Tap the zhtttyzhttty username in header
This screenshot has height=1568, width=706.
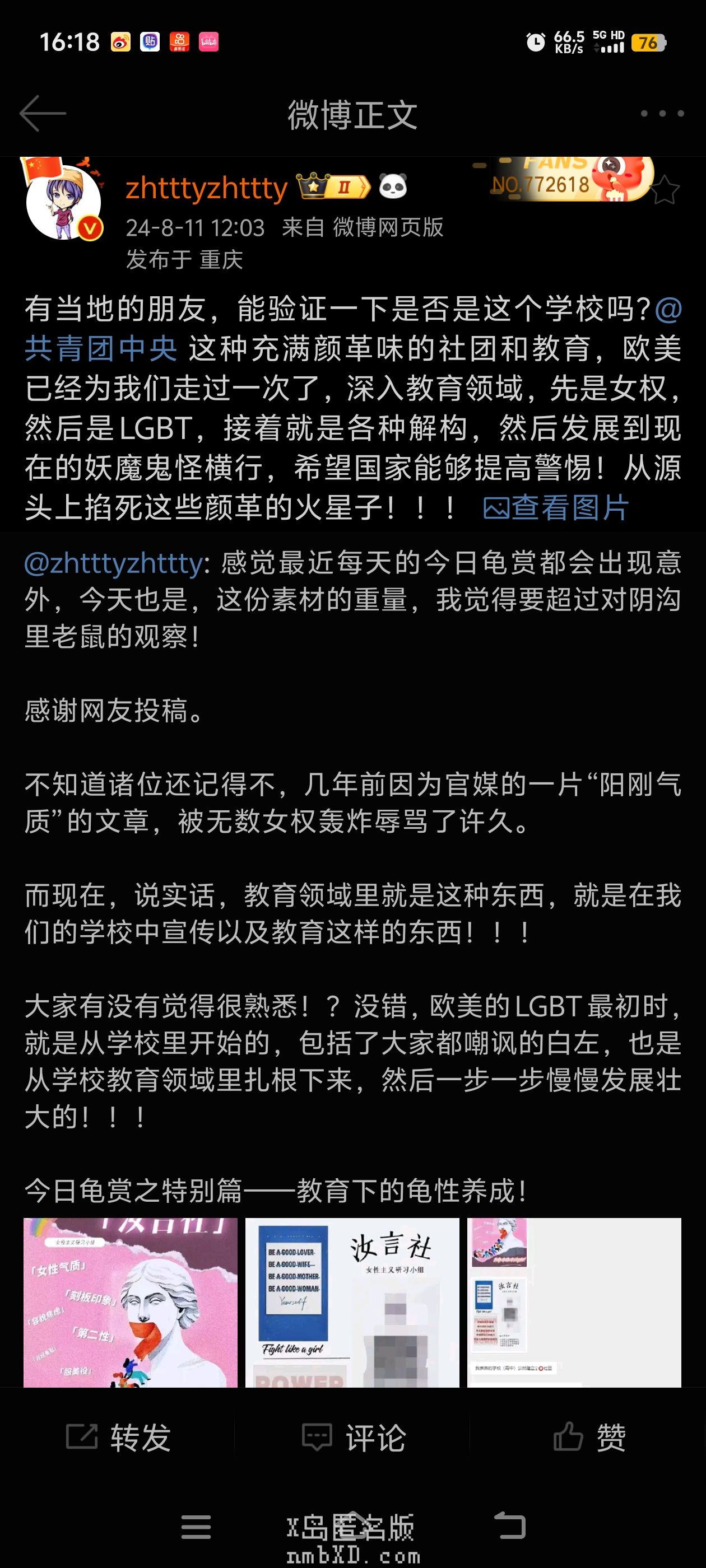[207, 189]
